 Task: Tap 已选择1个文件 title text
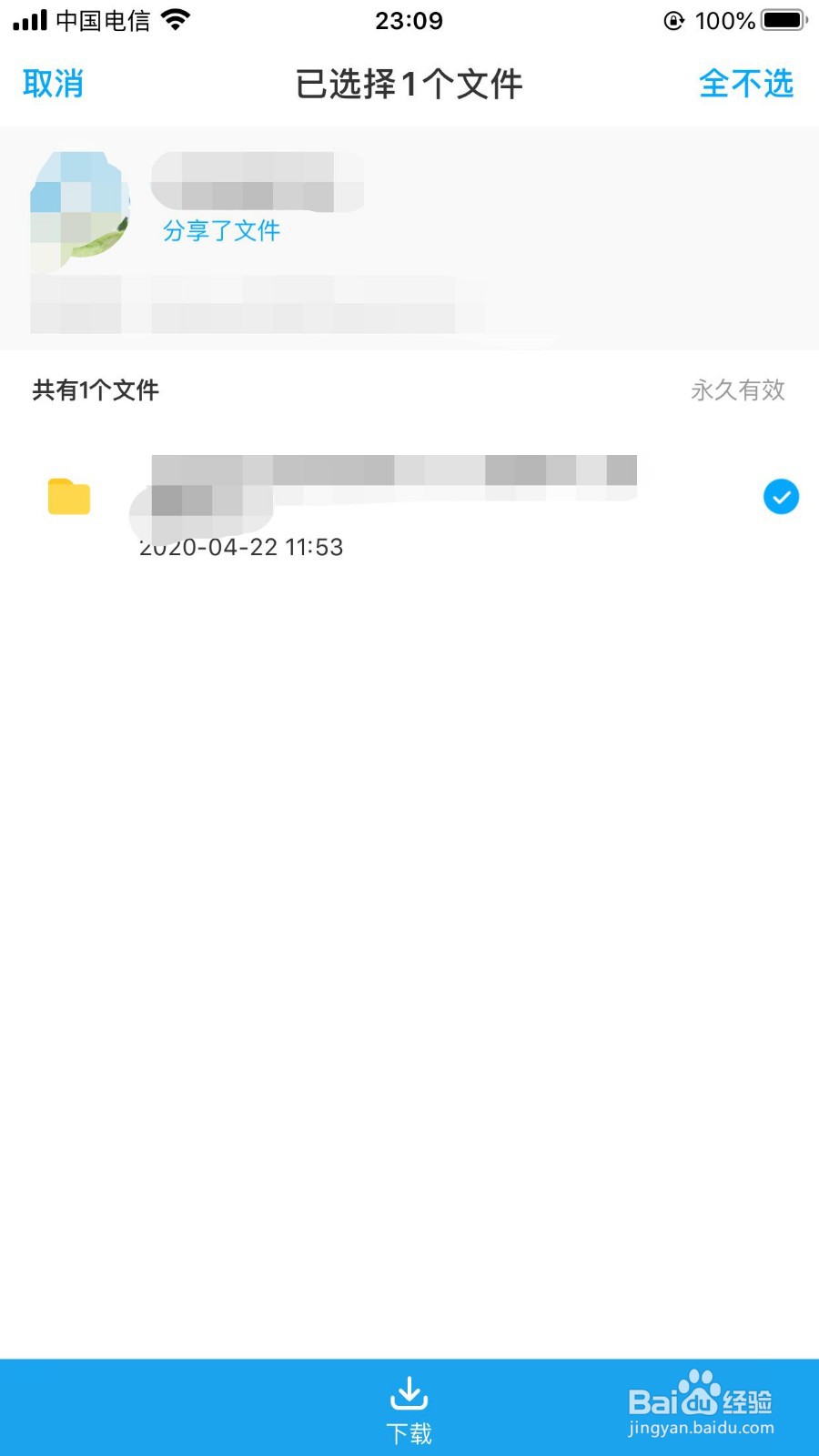click(409, 84)
